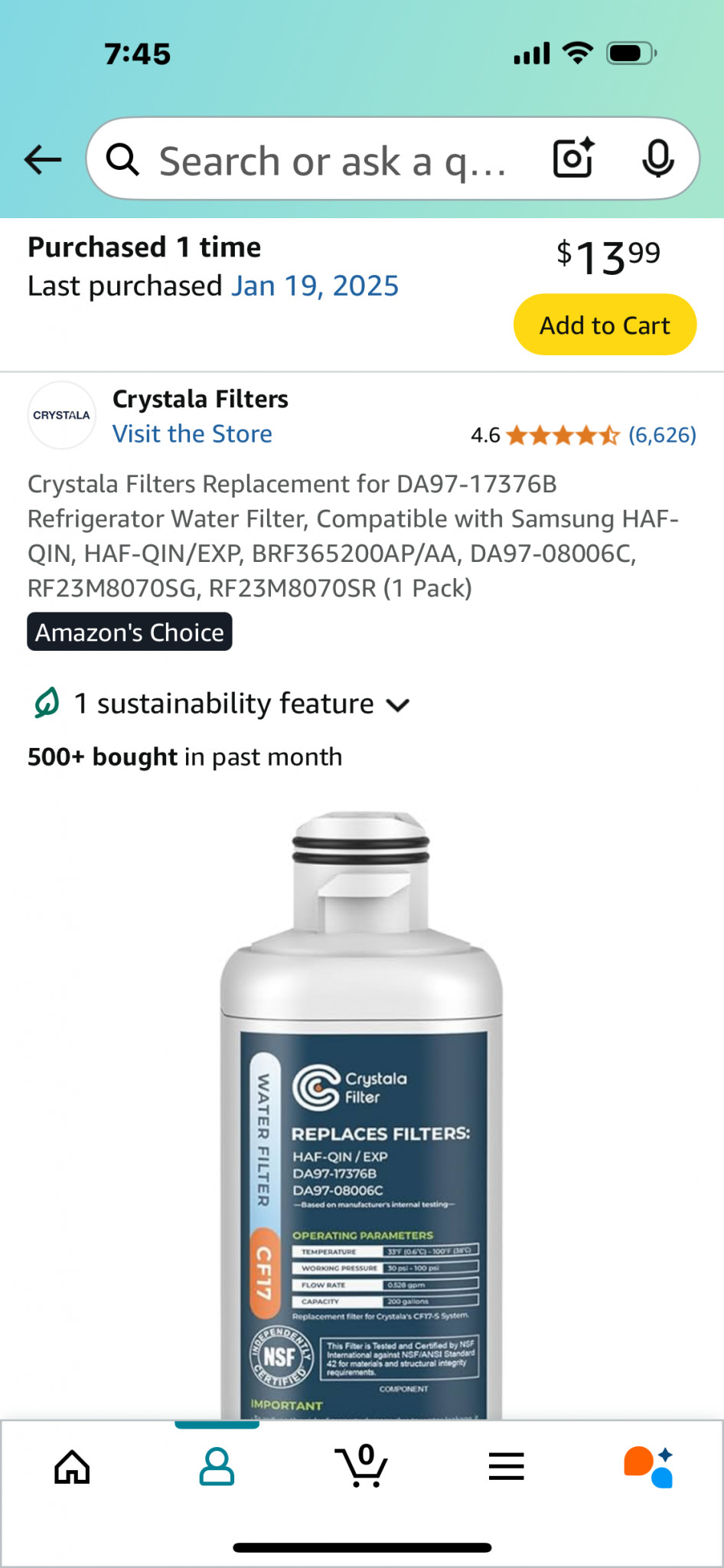Screen dimensions: 724x1568
Task: Switch to the Home tab
Action: [72, 1468]
